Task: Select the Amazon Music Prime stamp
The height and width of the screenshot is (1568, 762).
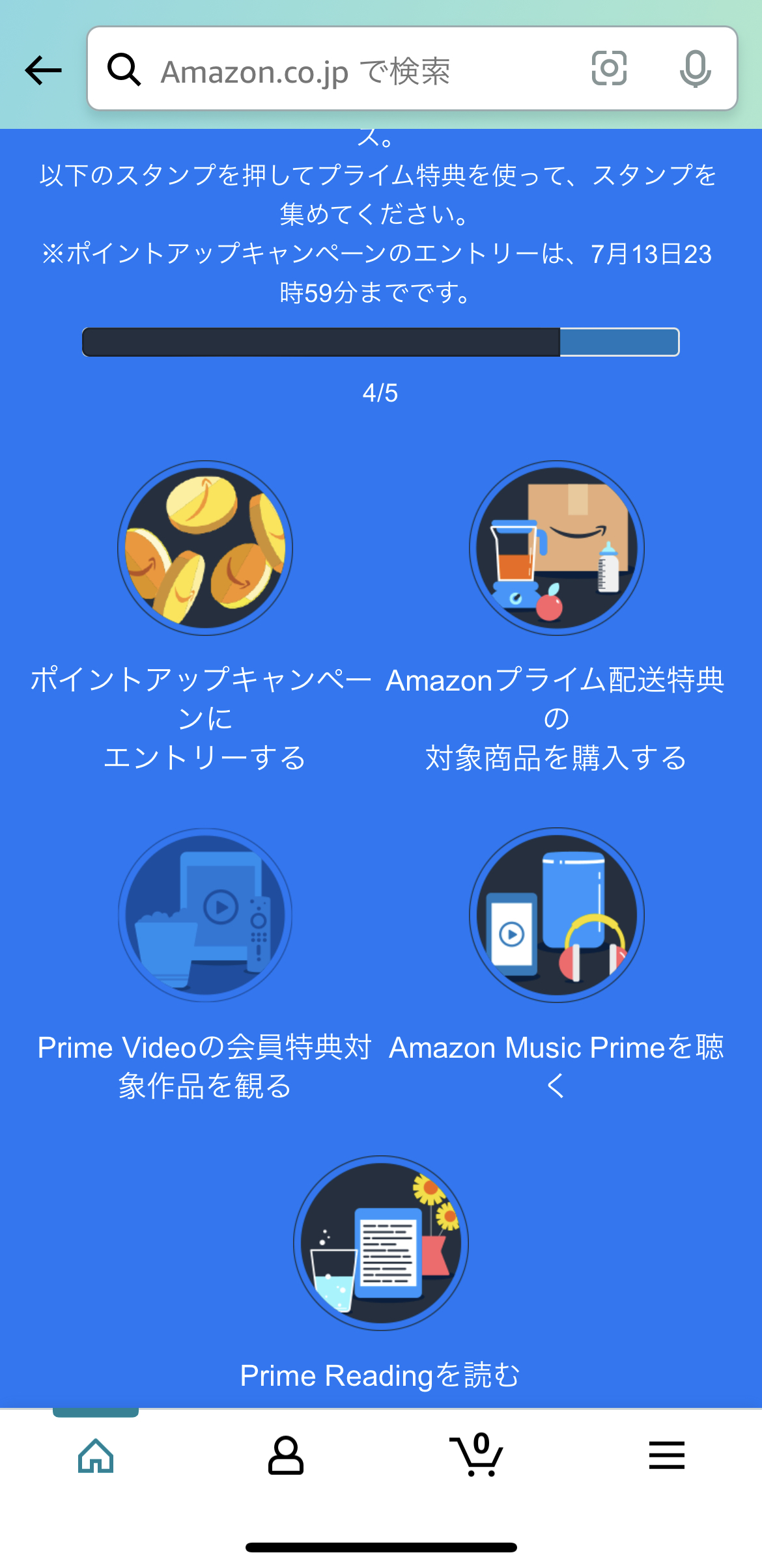Action: 557,915
